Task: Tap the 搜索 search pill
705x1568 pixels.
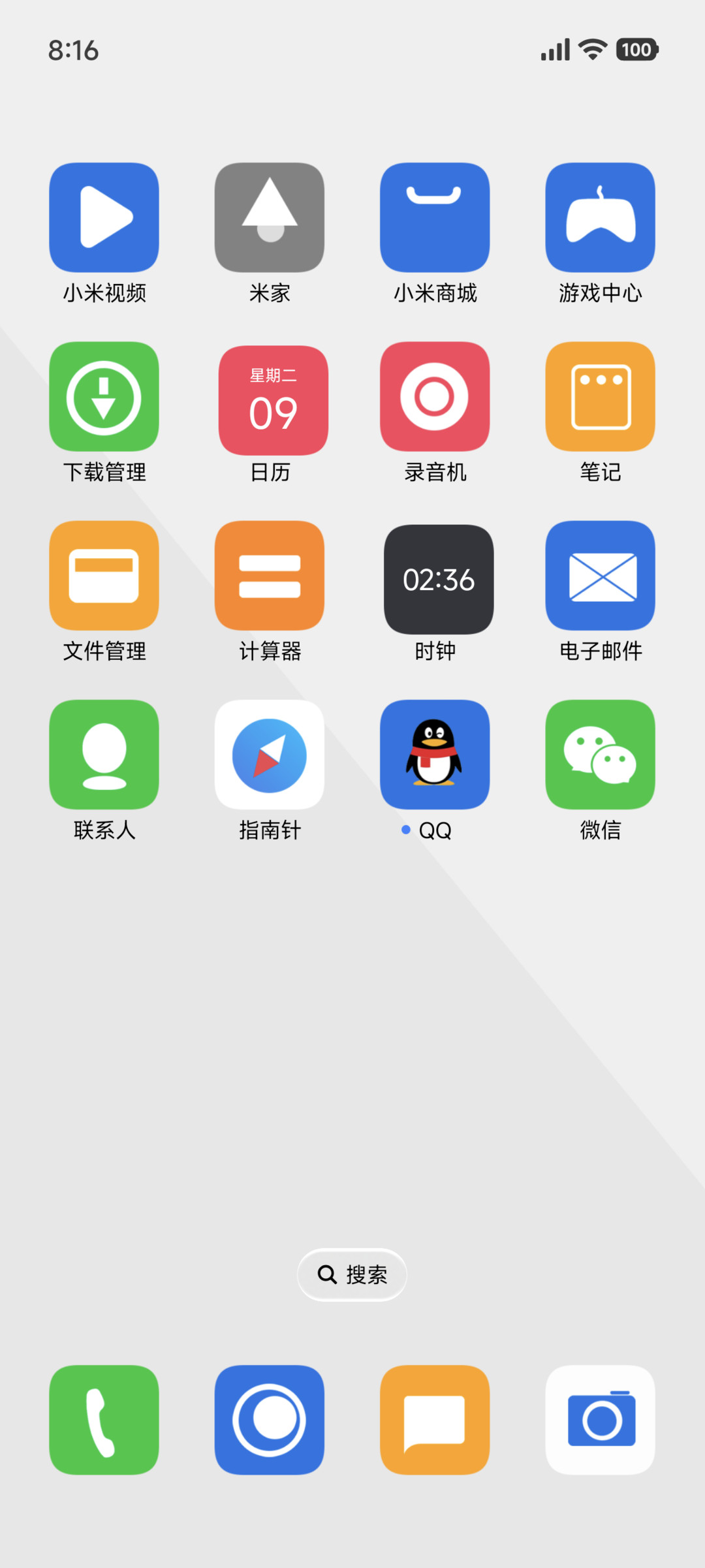Action: click(352, 1274)
